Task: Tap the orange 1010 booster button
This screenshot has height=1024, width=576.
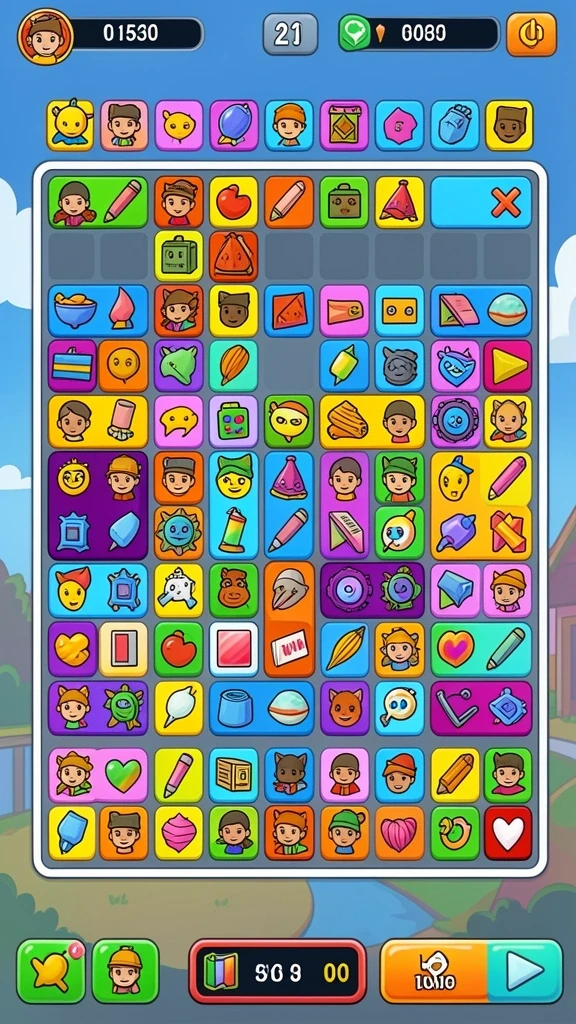Action: click(x=434, y=972)
